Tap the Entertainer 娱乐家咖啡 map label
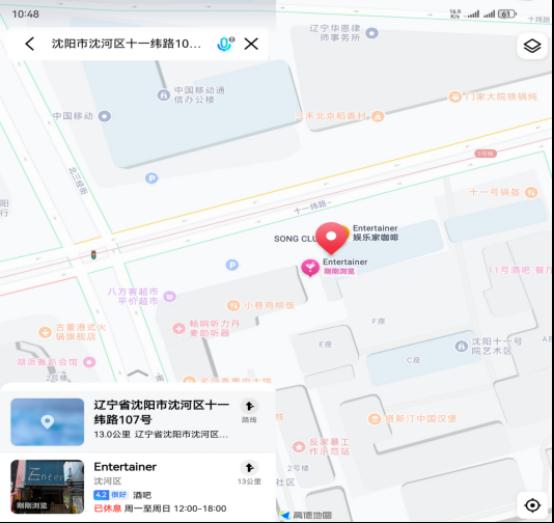The image size is (554, 523). click(x=375, y=233)
